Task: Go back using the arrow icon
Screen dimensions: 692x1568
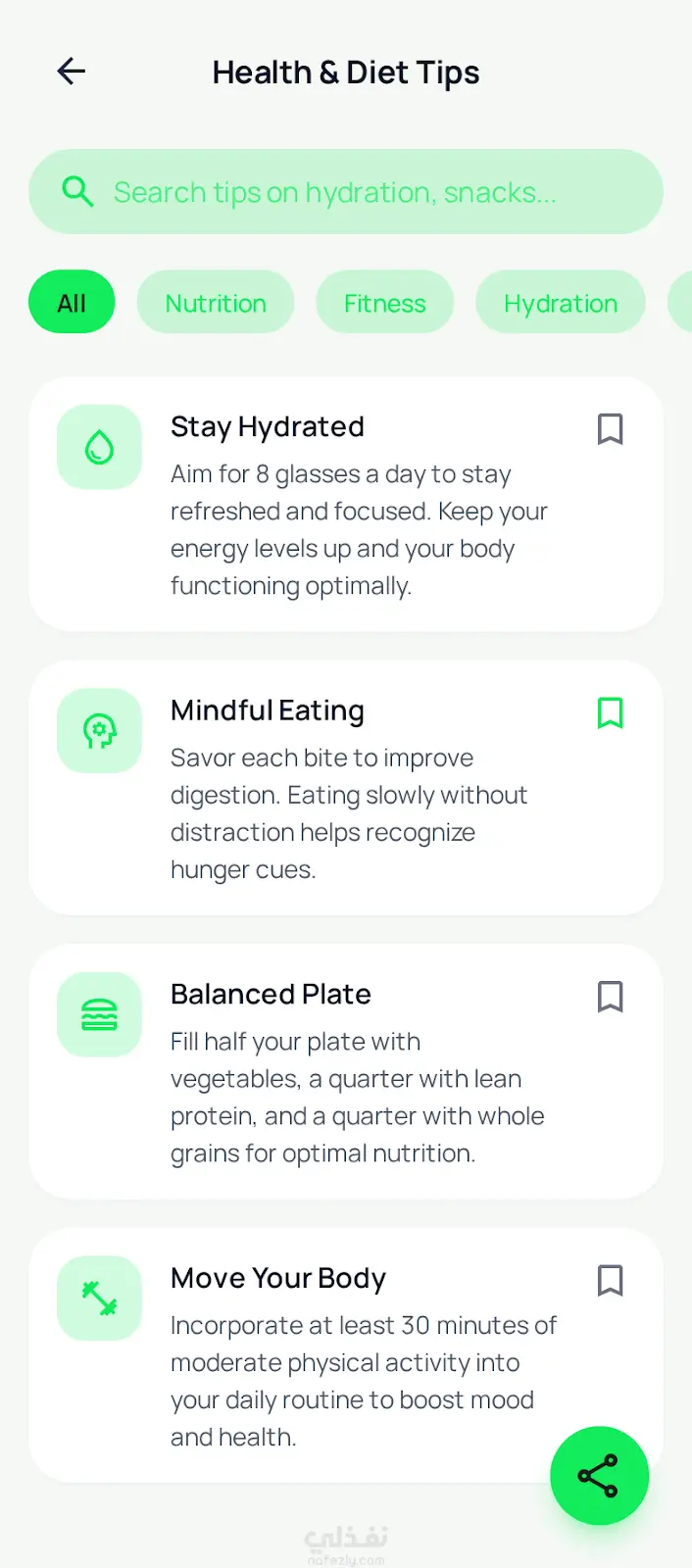Action: point(72,72)
